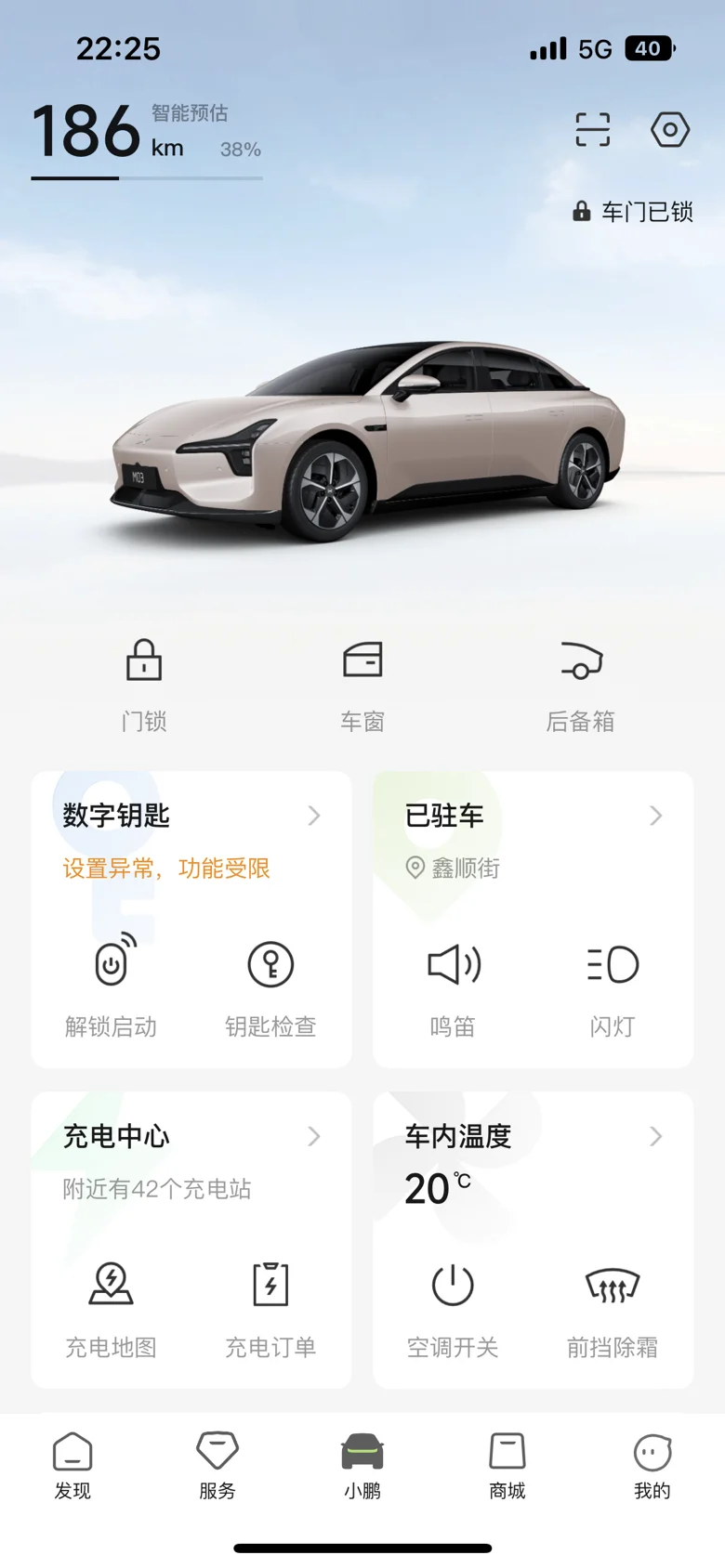The width and height of the screenshot is (725, 1568).
Task: Open the settings hexagon icon
Action: pyautogui.click(x=669, y=130)
